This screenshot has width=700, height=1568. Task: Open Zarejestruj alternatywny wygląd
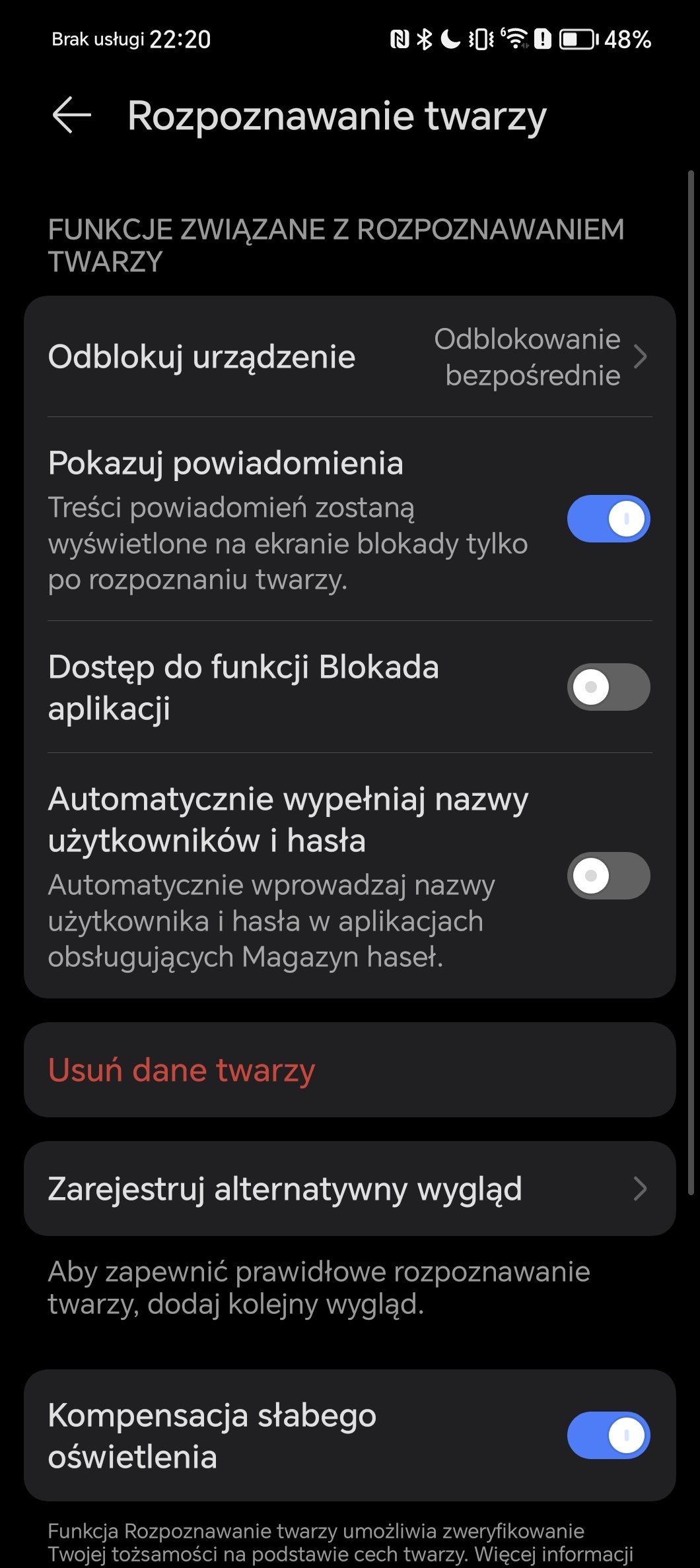point(350,1189)
